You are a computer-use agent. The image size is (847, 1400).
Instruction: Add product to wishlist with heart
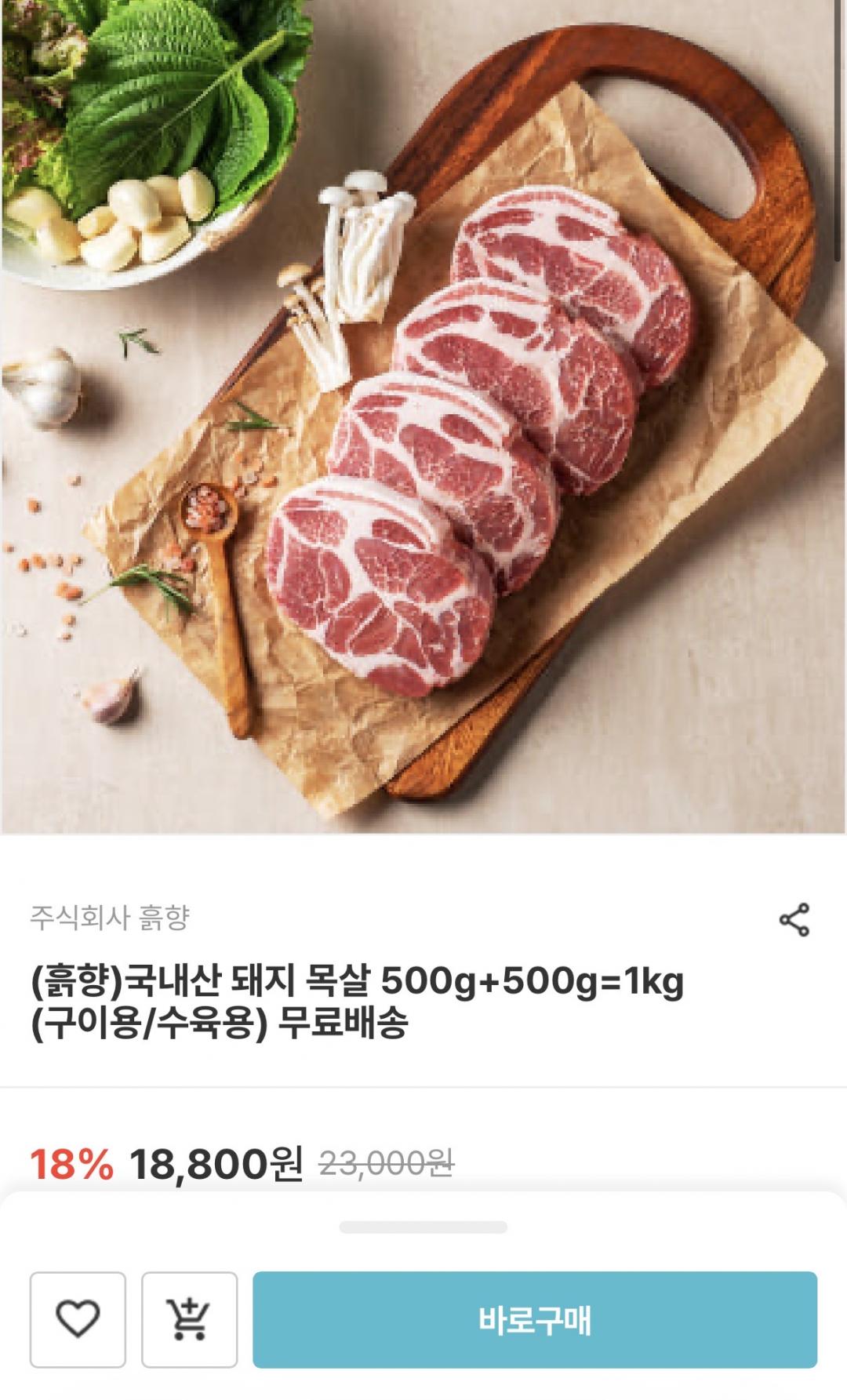tap(78, 1320)
